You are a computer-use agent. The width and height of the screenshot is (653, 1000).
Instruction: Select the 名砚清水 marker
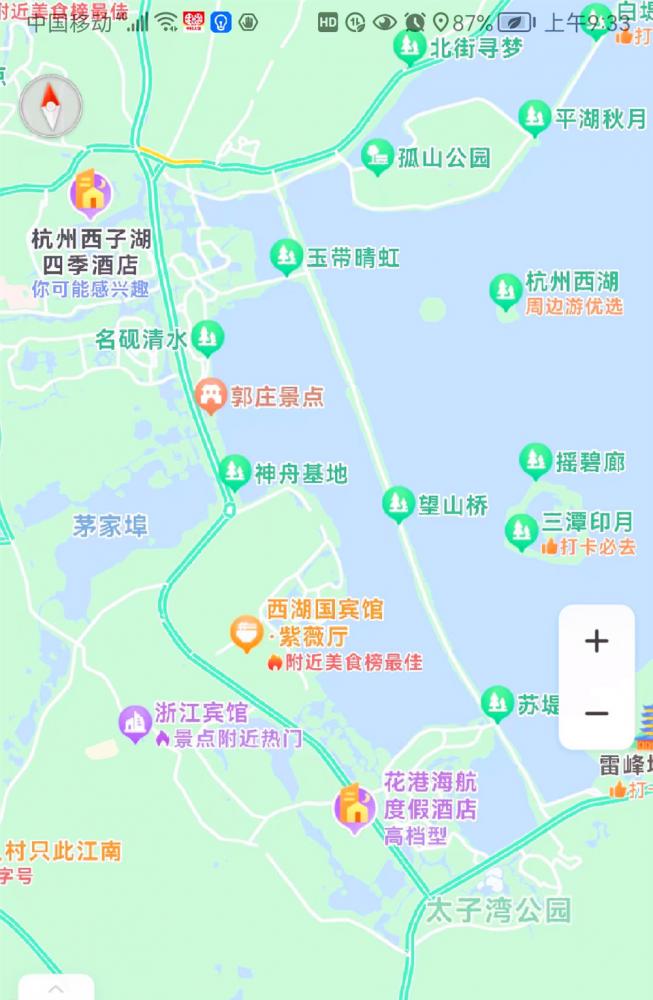click(208, 338)
